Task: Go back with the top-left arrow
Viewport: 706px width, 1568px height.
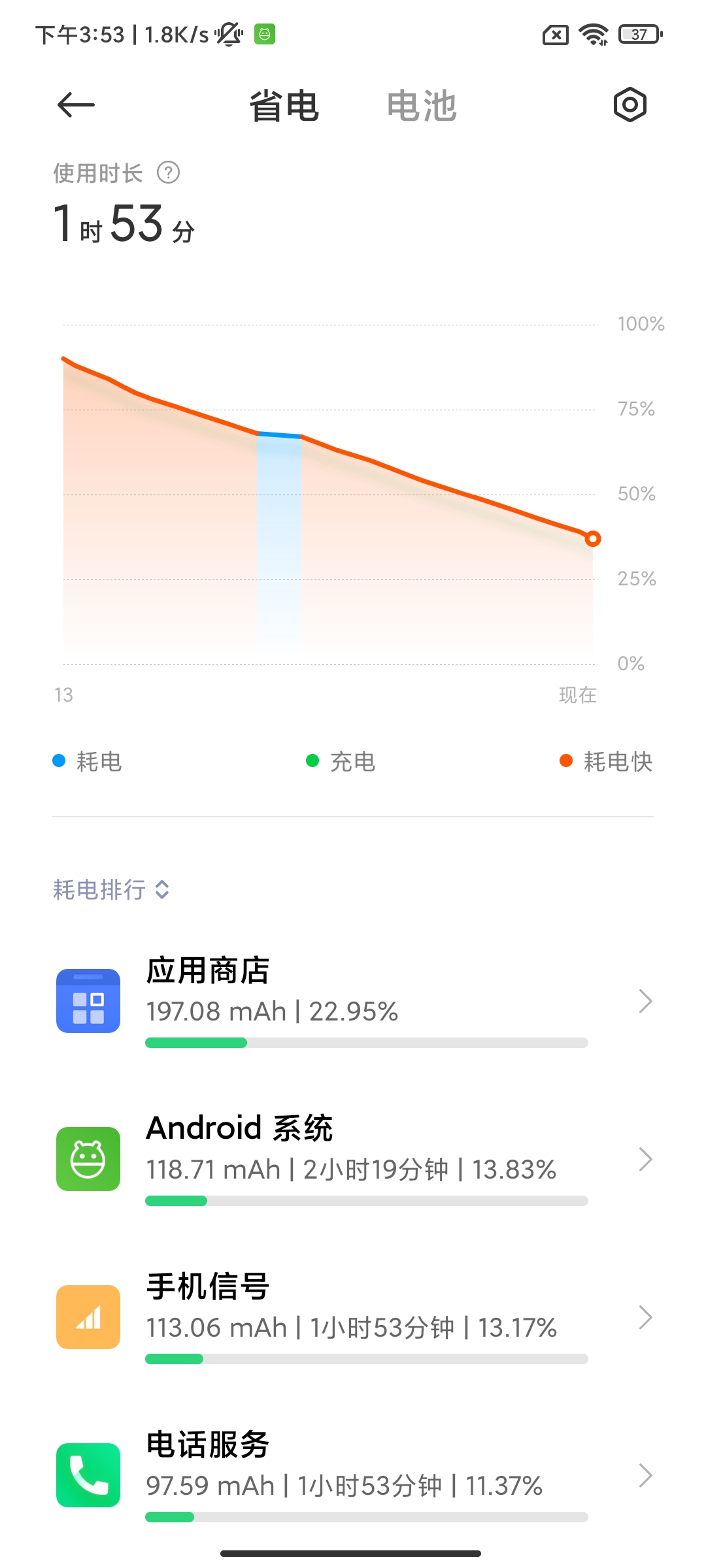Action: tap(76, 105)
